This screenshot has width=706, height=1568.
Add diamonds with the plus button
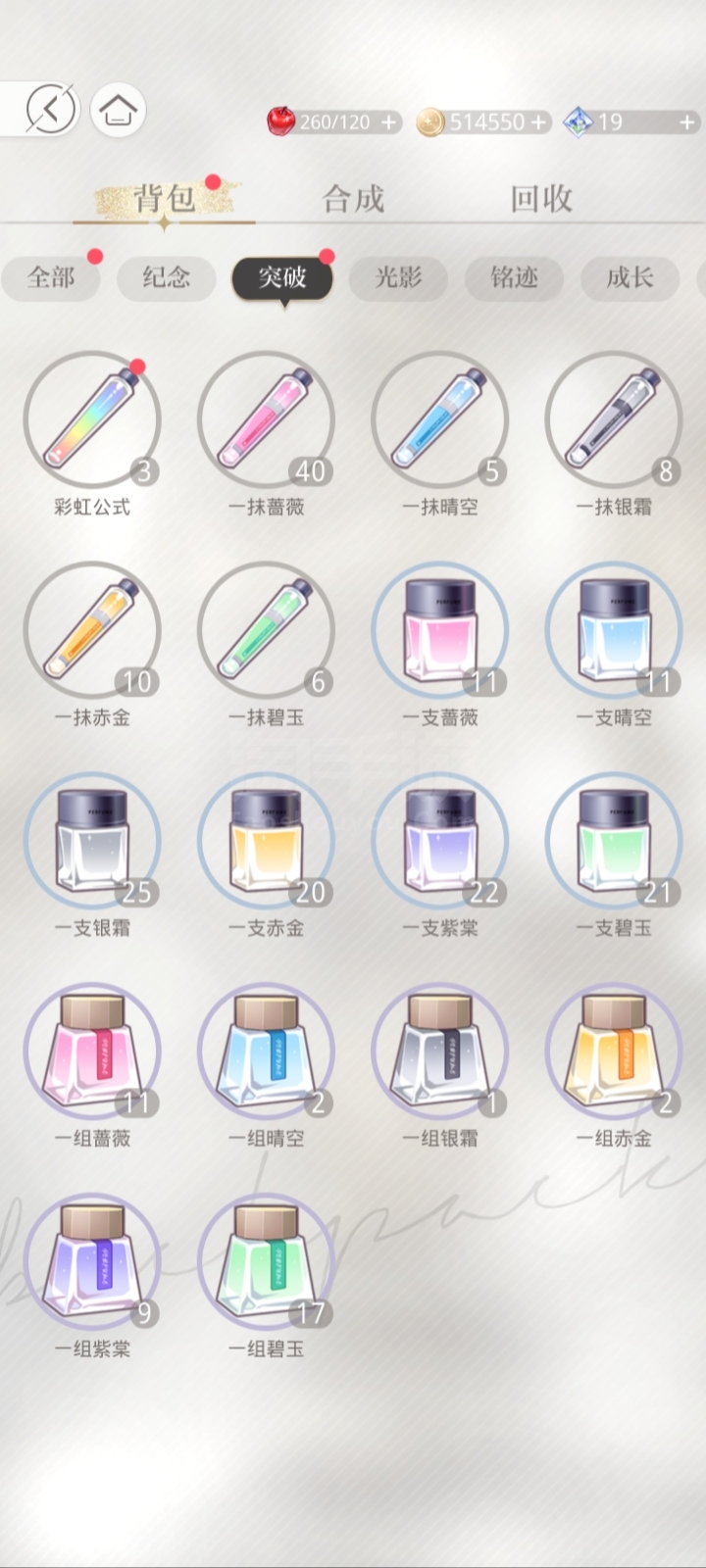pyautogui.click(x=687, y=122)
